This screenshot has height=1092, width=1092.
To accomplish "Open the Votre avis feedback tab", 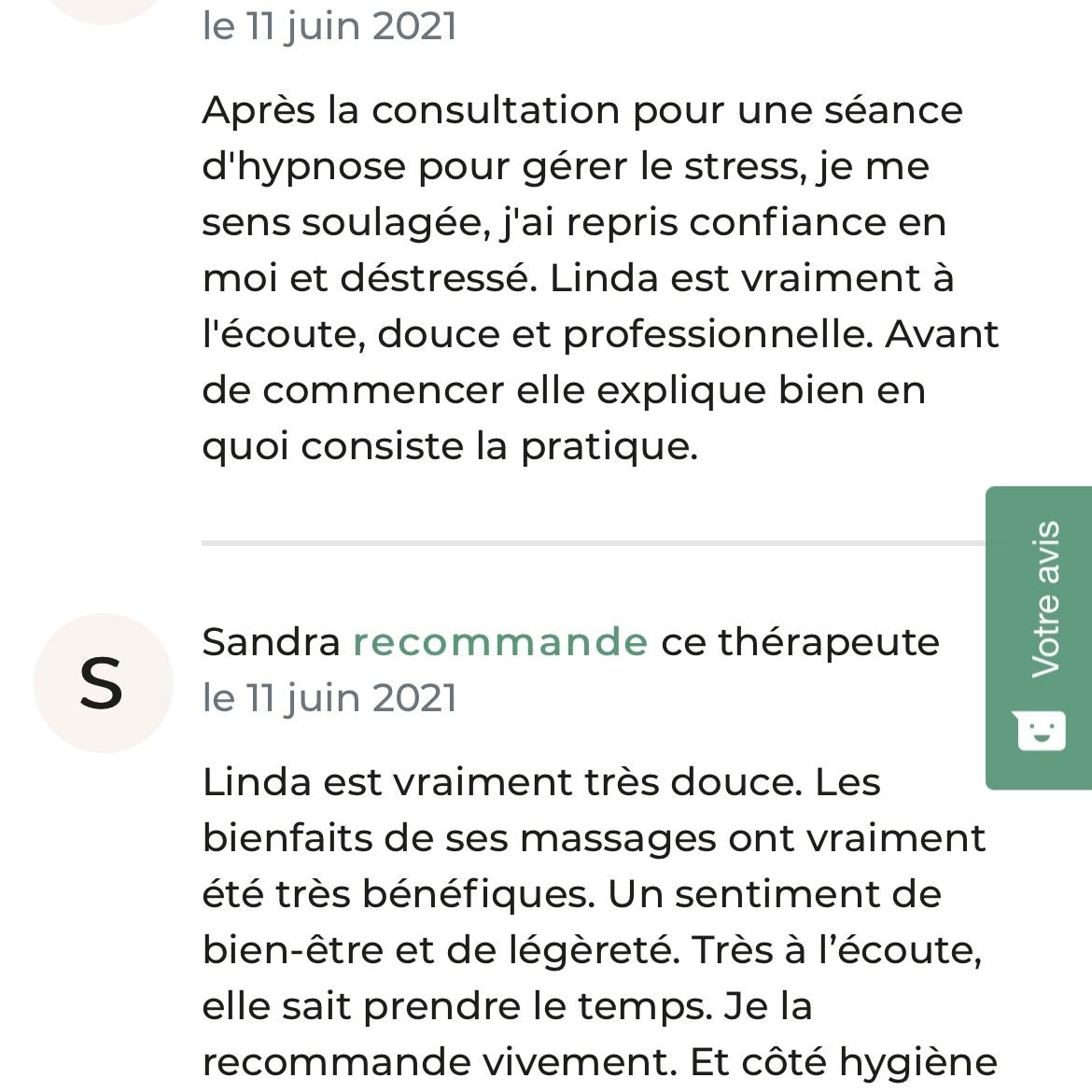I will pyautogui.click(x=1039, y=637).
